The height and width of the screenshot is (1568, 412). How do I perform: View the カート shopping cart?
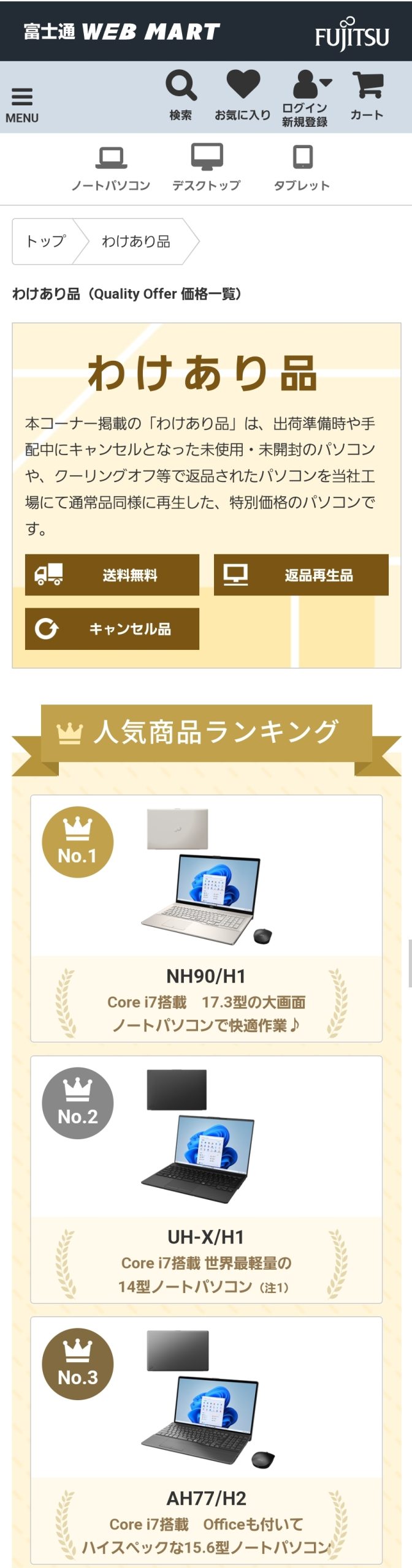coord(367,95)
